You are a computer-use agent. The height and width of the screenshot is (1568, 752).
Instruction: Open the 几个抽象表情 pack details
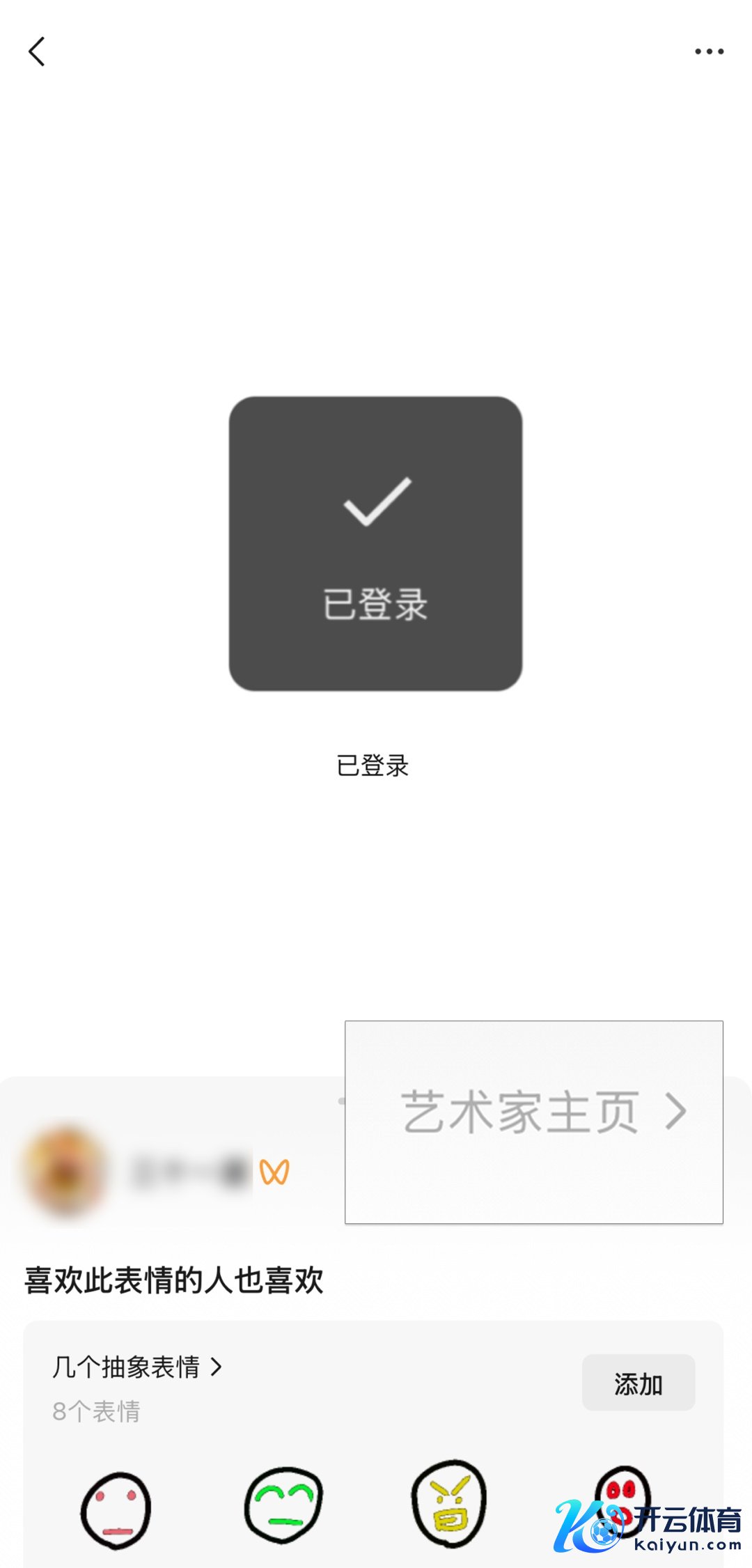[137, 1367]
